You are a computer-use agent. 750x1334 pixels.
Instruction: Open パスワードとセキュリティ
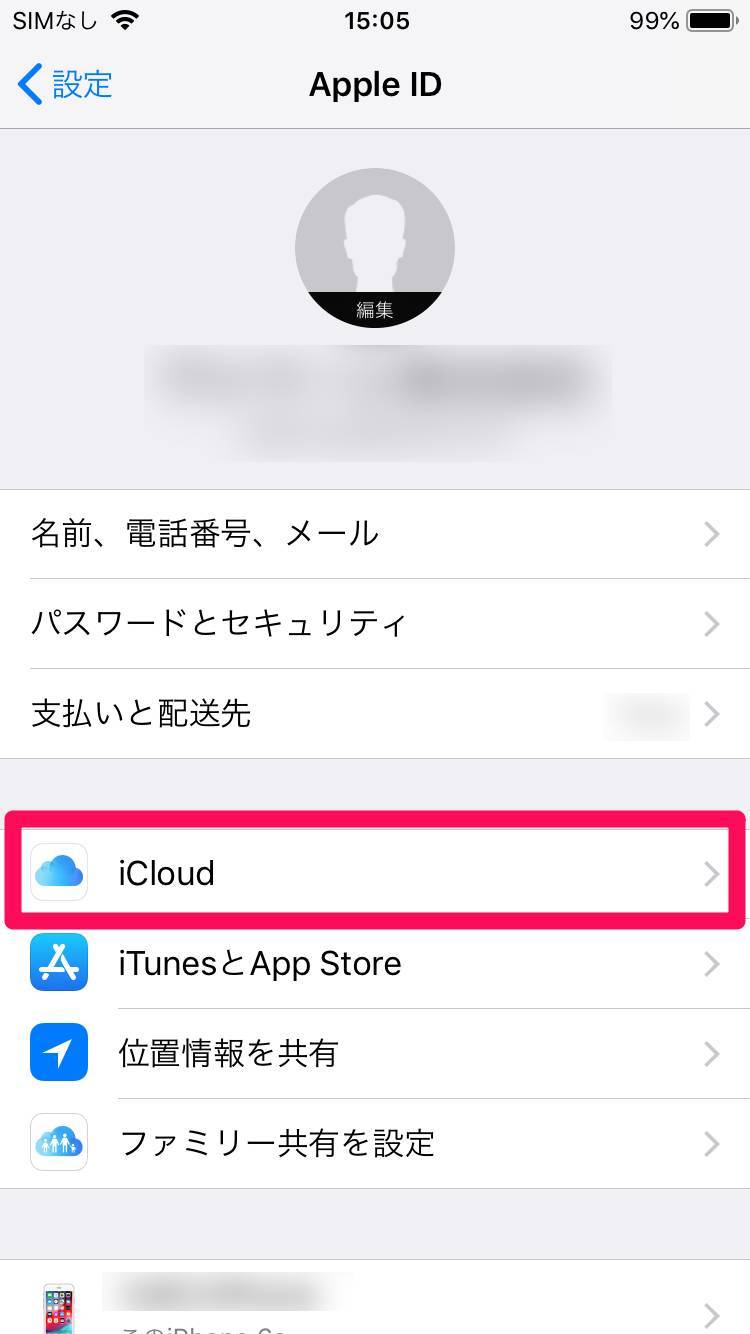(375, 624)
